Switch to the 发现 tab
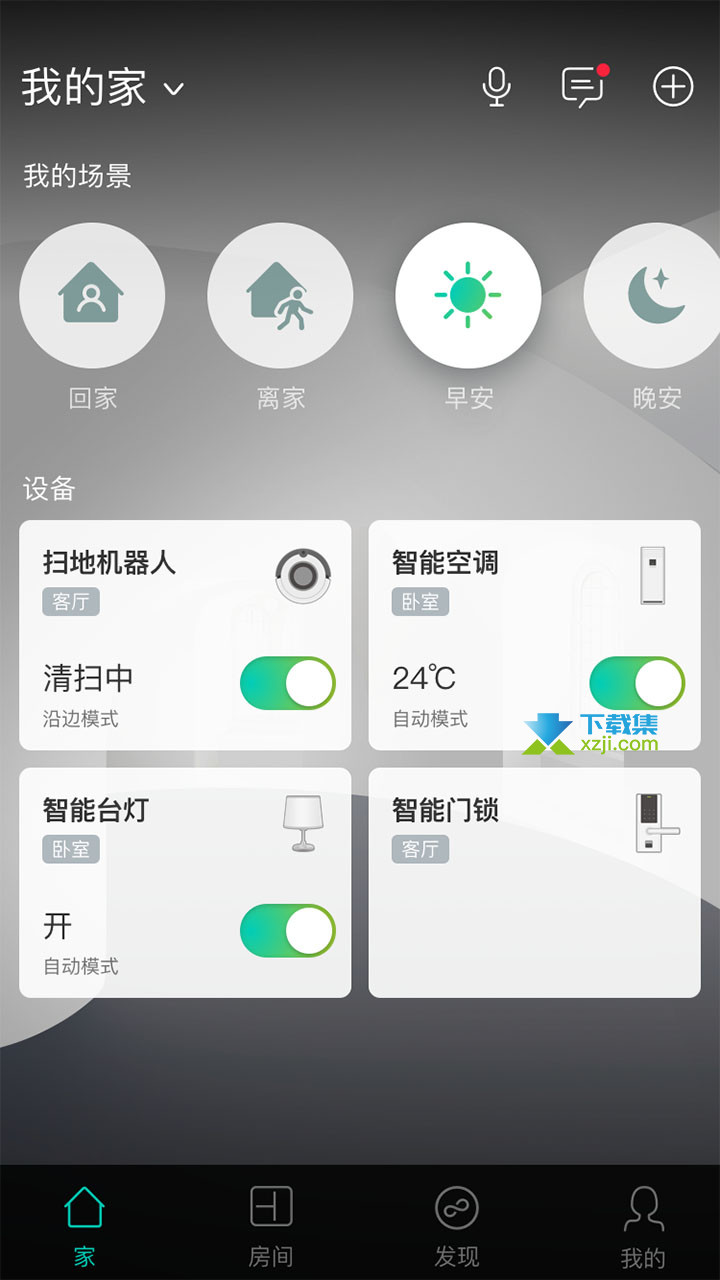The image size is (720, 1280). [457, 1226]
